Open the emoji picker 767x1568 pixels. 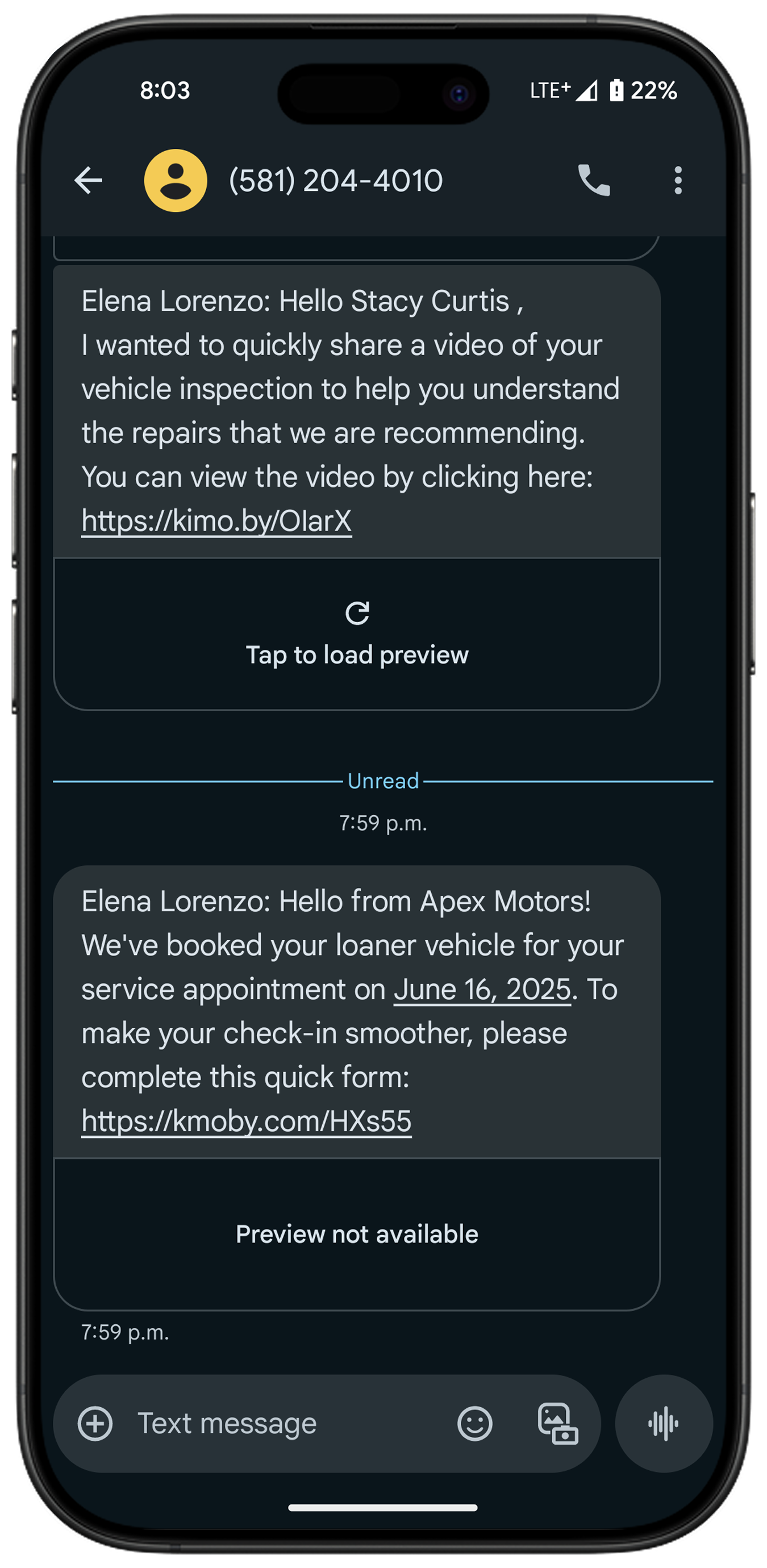pyautogui.click(x=474, y=1424)
